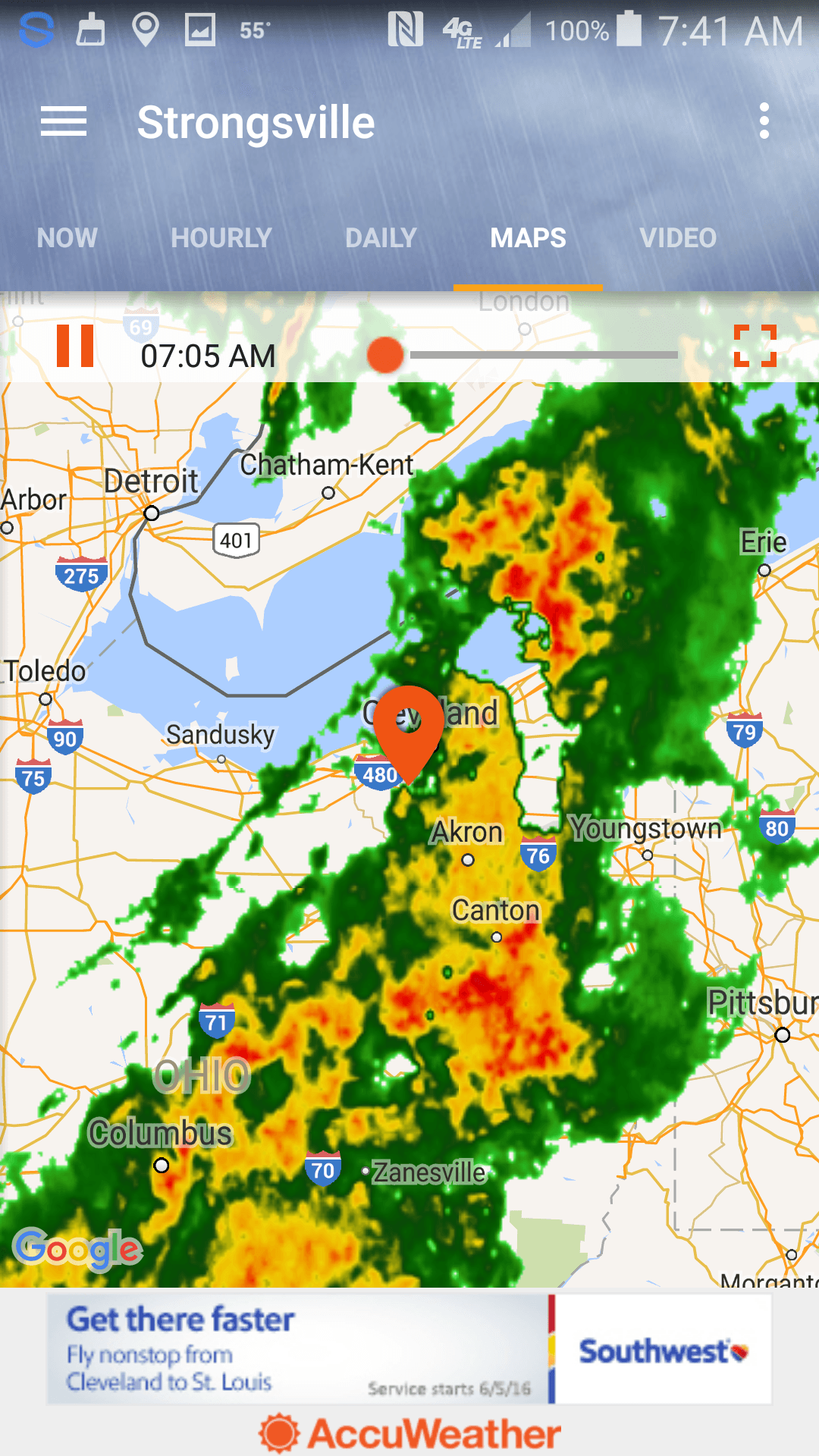This screenshot has width=819, height=1456.
Task: Switch to the VIDEO tab
Action: coord(678,238)
